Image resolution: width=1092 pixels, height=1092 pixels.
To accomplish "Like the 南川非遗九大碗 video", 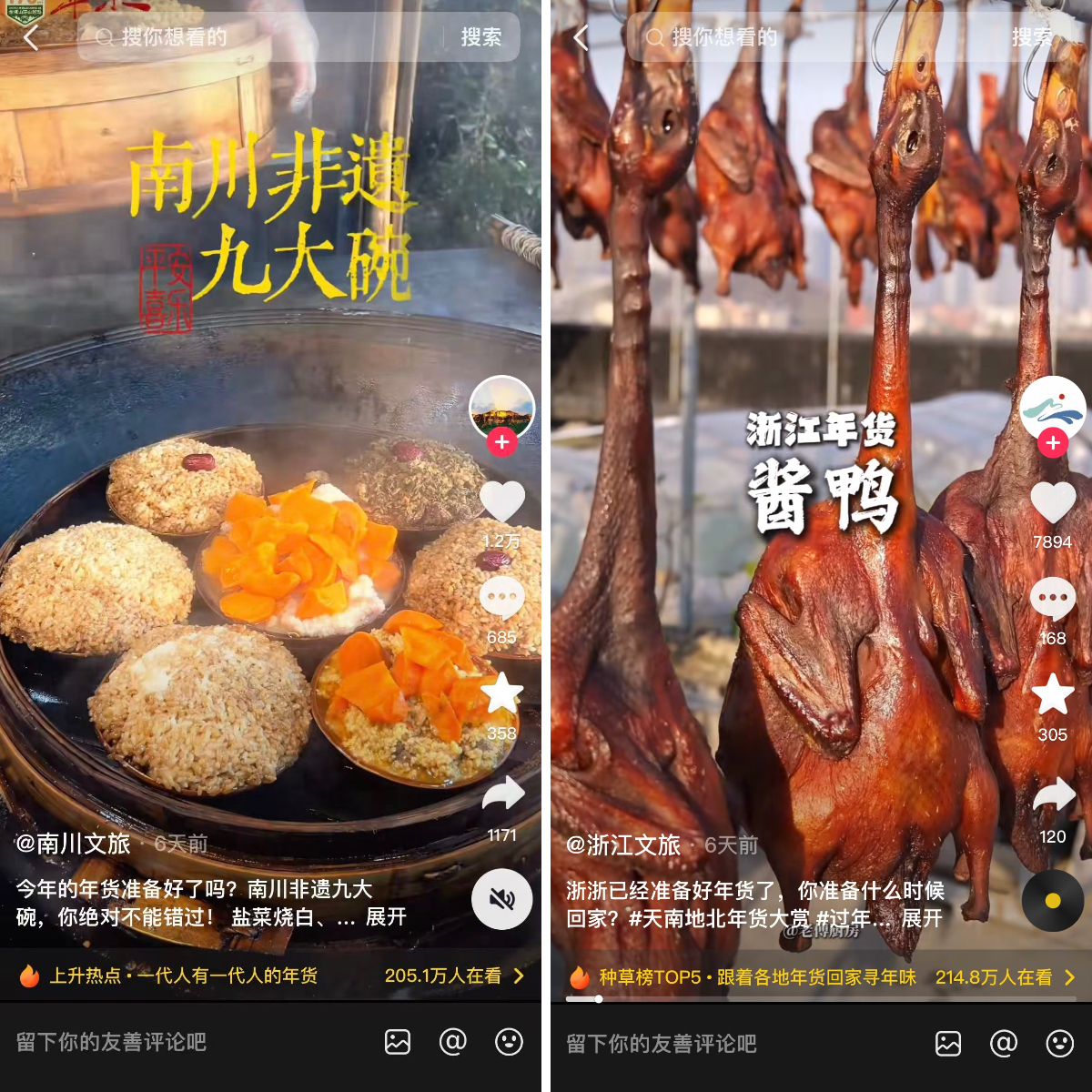I will [x=502, y=501].
